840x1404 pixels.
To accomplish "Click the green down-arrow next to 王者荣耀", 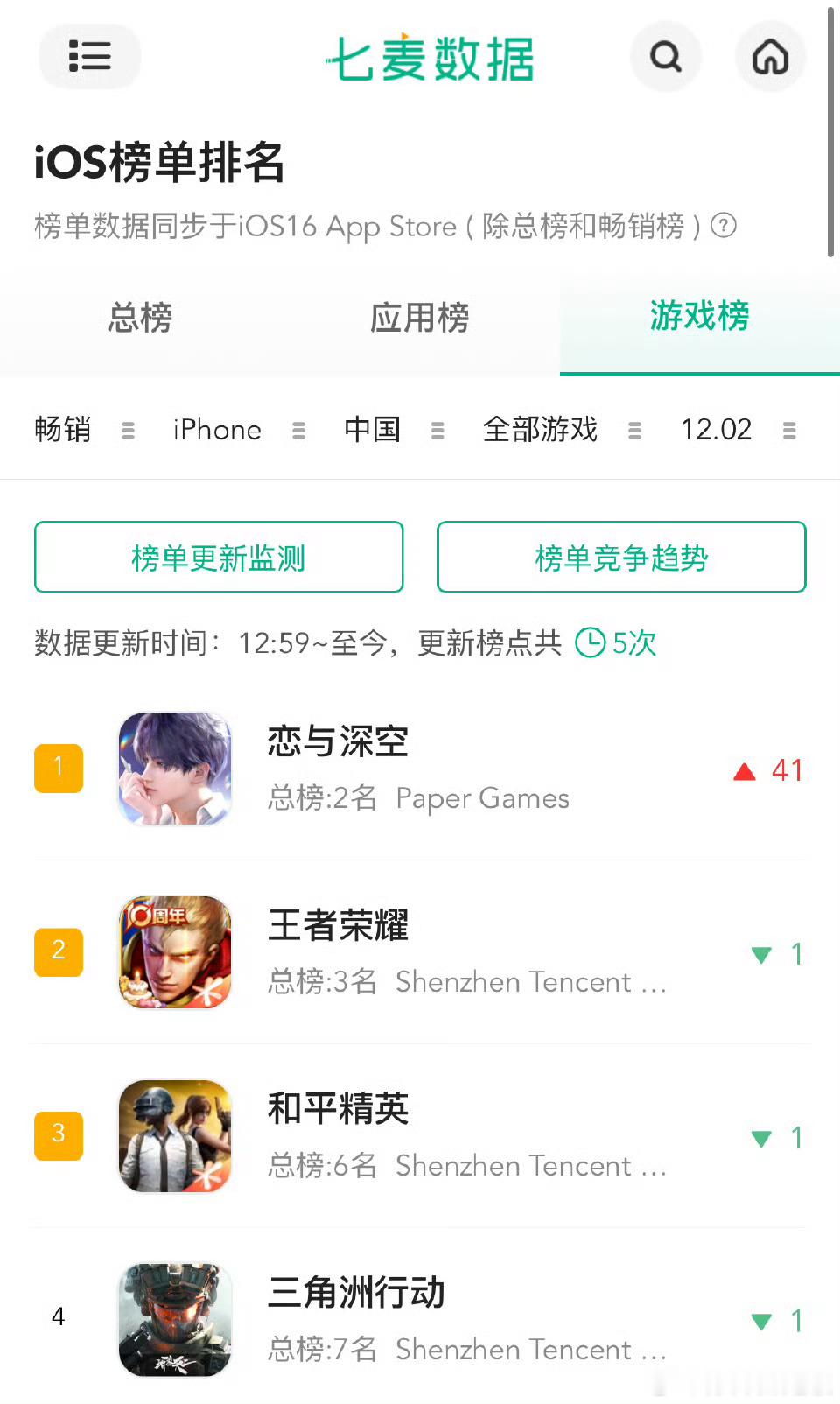I will point(760,954).
